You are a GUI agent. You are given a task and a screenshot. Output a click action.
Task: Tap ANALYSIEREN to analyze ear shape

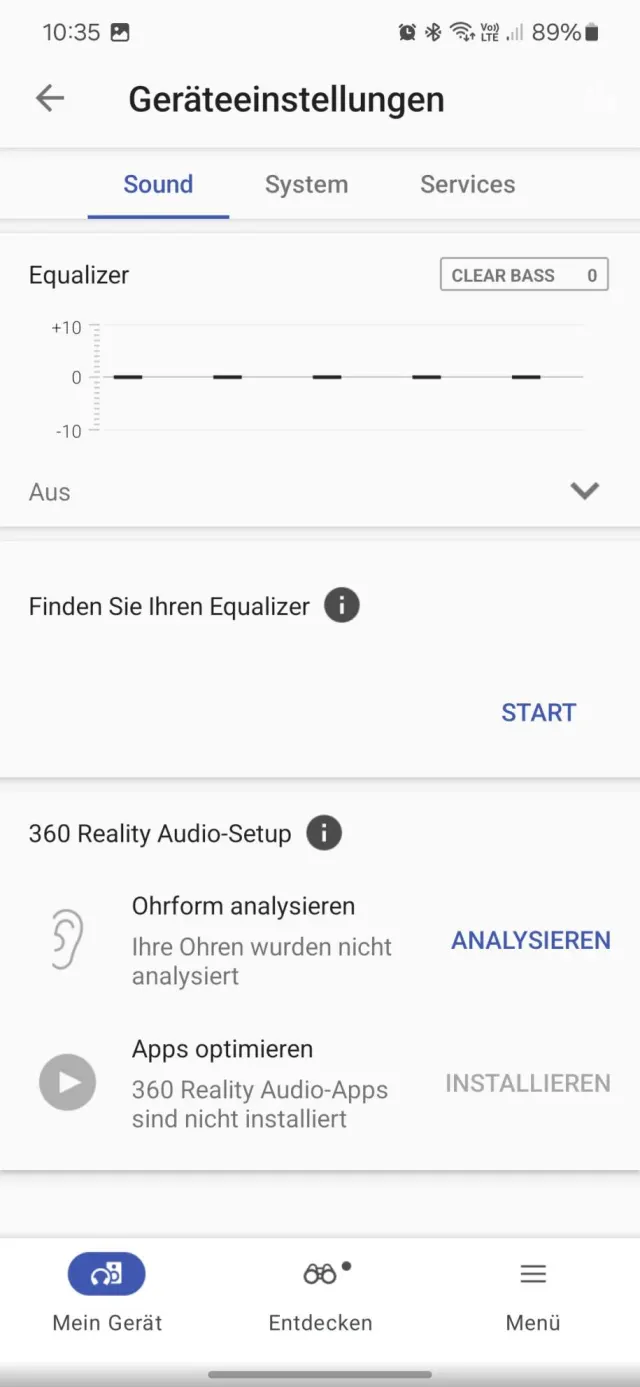pos(530,941)
